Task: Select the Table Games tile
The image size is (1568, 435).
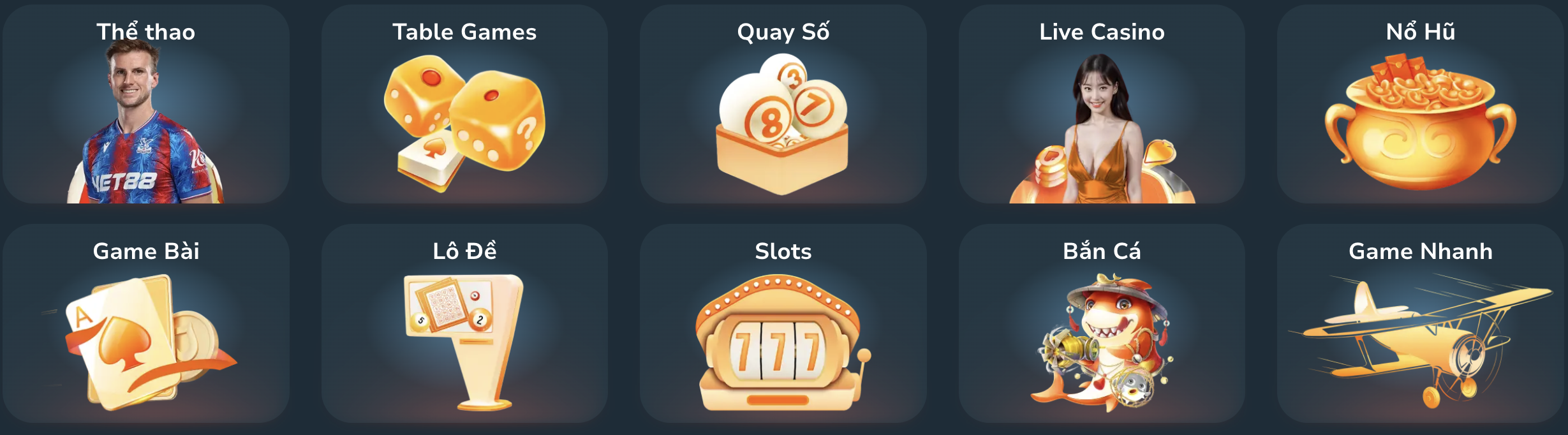Action: point(464,105)
